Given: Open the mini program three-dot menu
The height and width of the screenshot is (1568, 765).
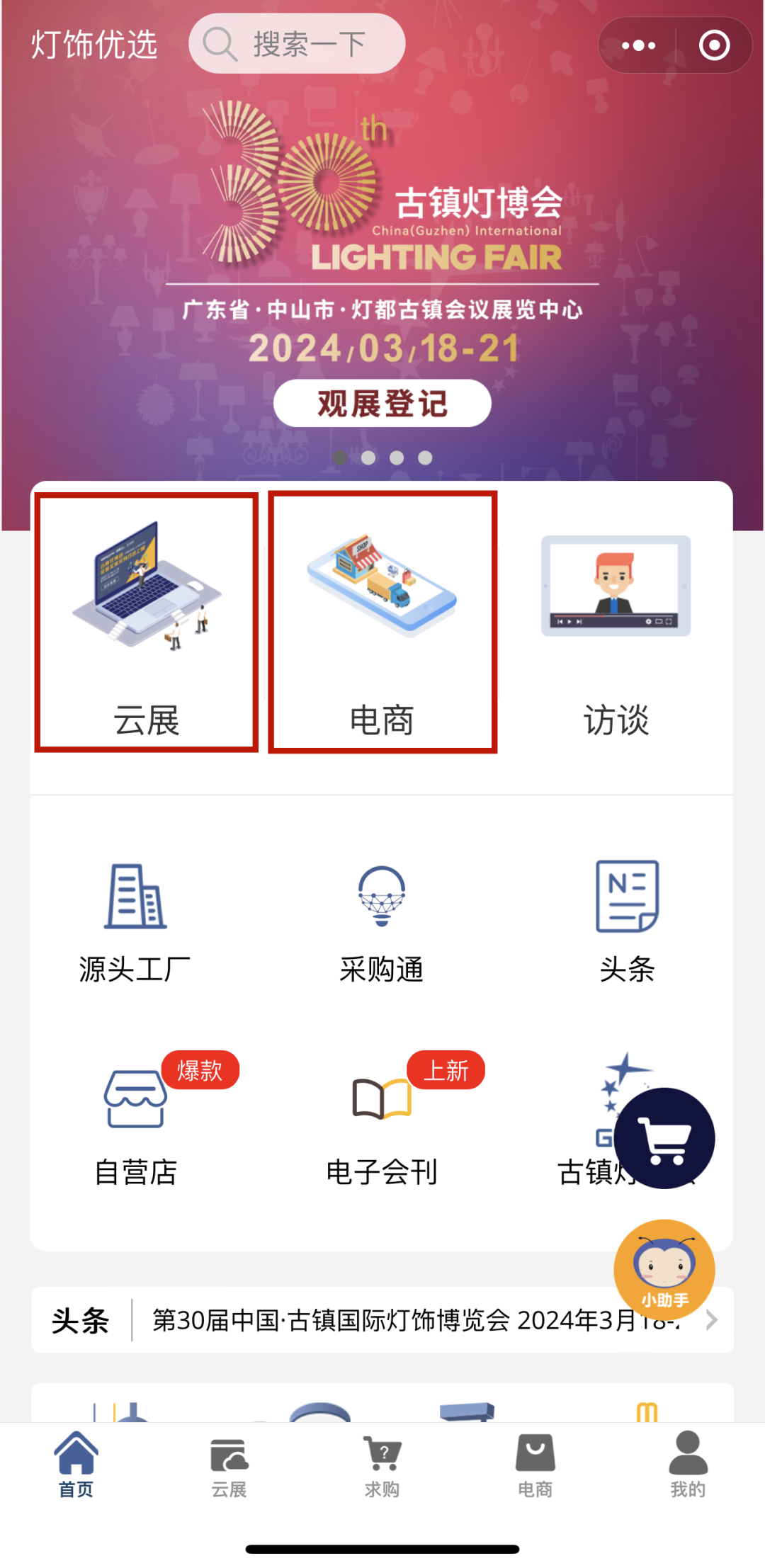Looking at the screenshot, I should (x=638, y=45).
